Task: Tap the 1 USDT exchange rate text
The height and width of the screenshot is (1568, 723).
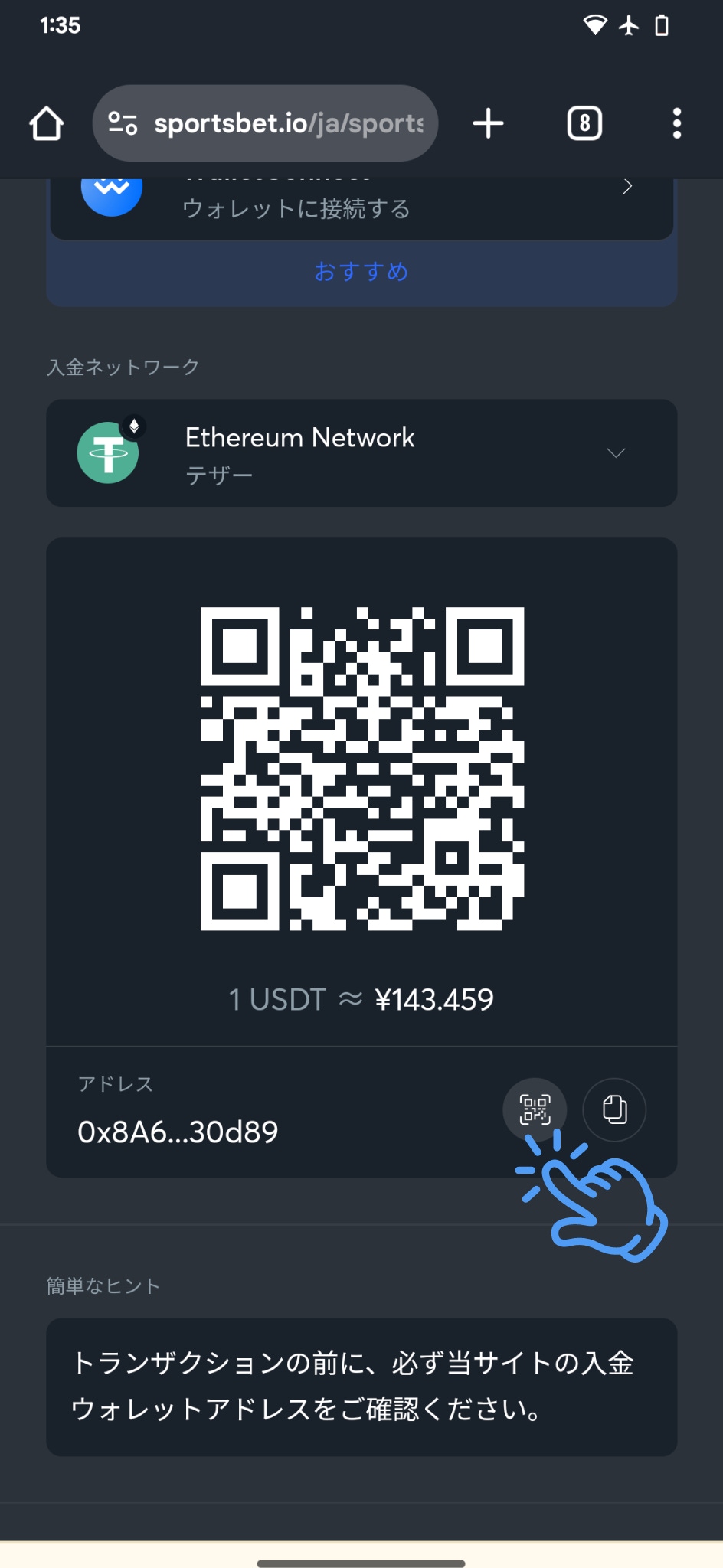Action: coord(361,998)
